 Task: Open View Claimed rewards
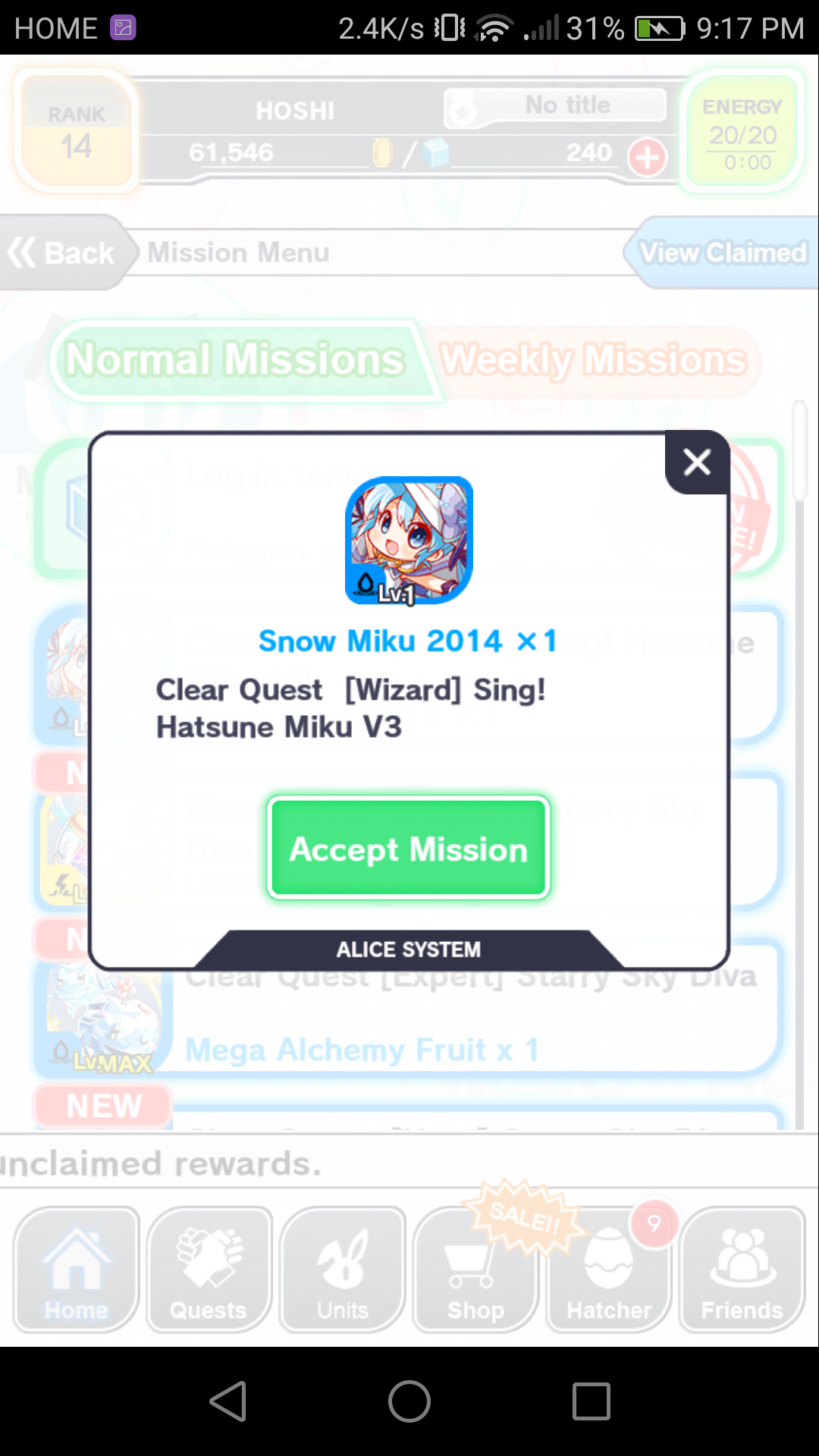point(721,253)
